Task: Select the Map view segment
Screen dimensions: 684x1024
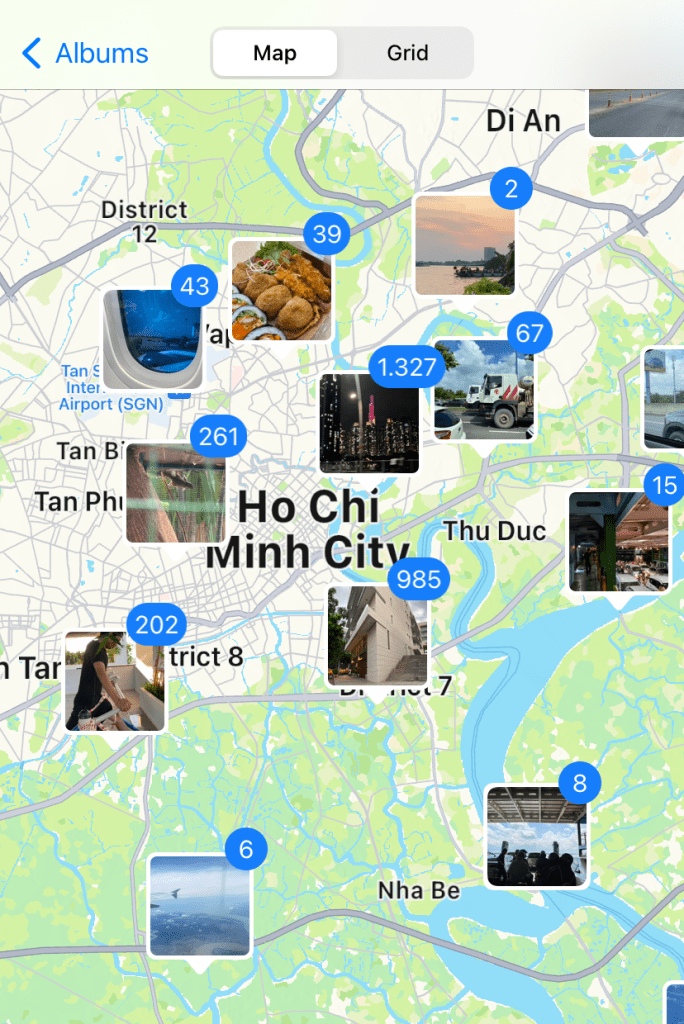Action: coord(275,53)
